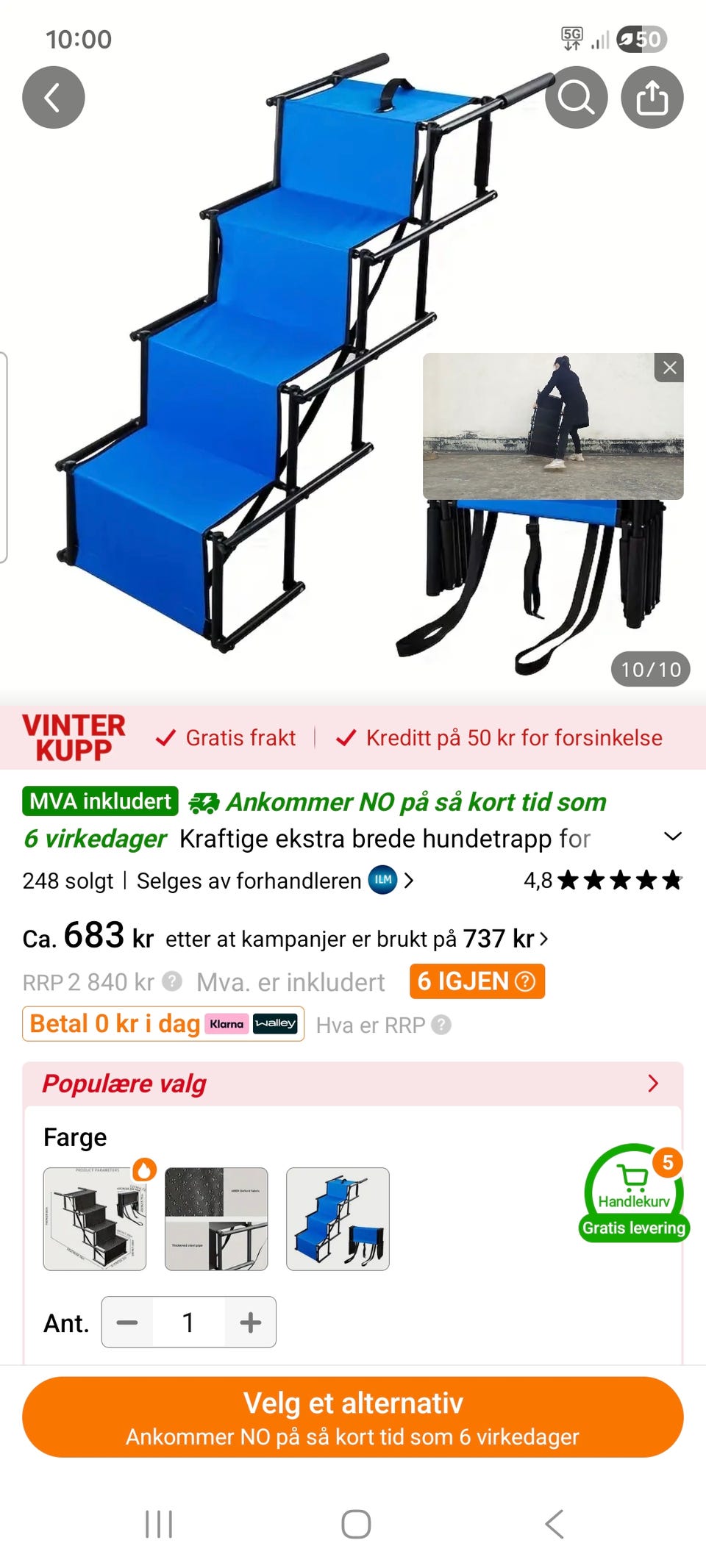Open the product search icon
Viewport: 706px width, 1568px height.
pos(577,96)
